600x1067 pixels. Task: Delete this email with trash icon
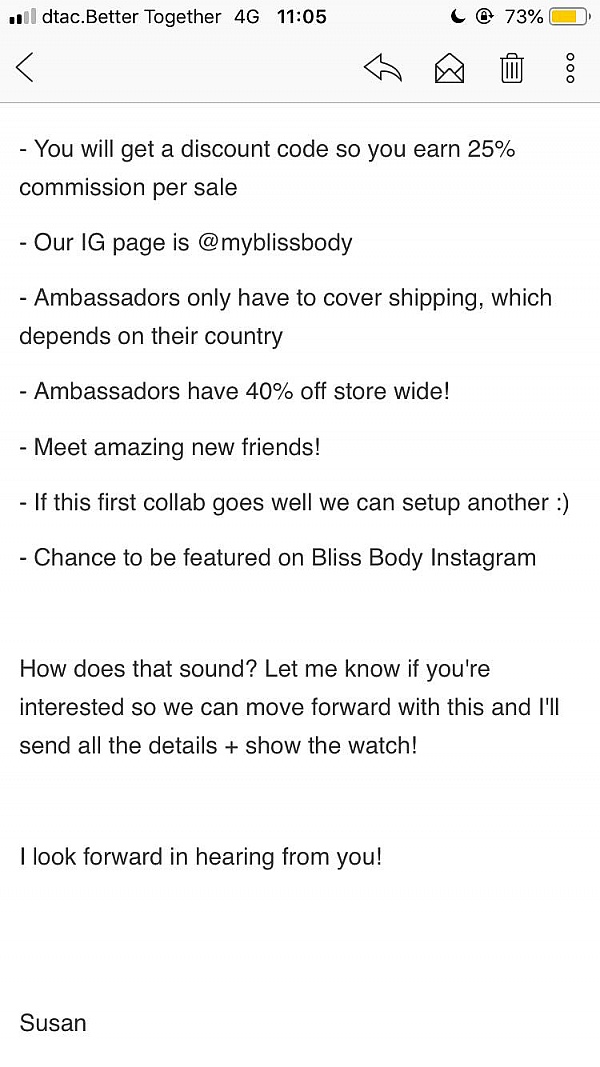512,68
